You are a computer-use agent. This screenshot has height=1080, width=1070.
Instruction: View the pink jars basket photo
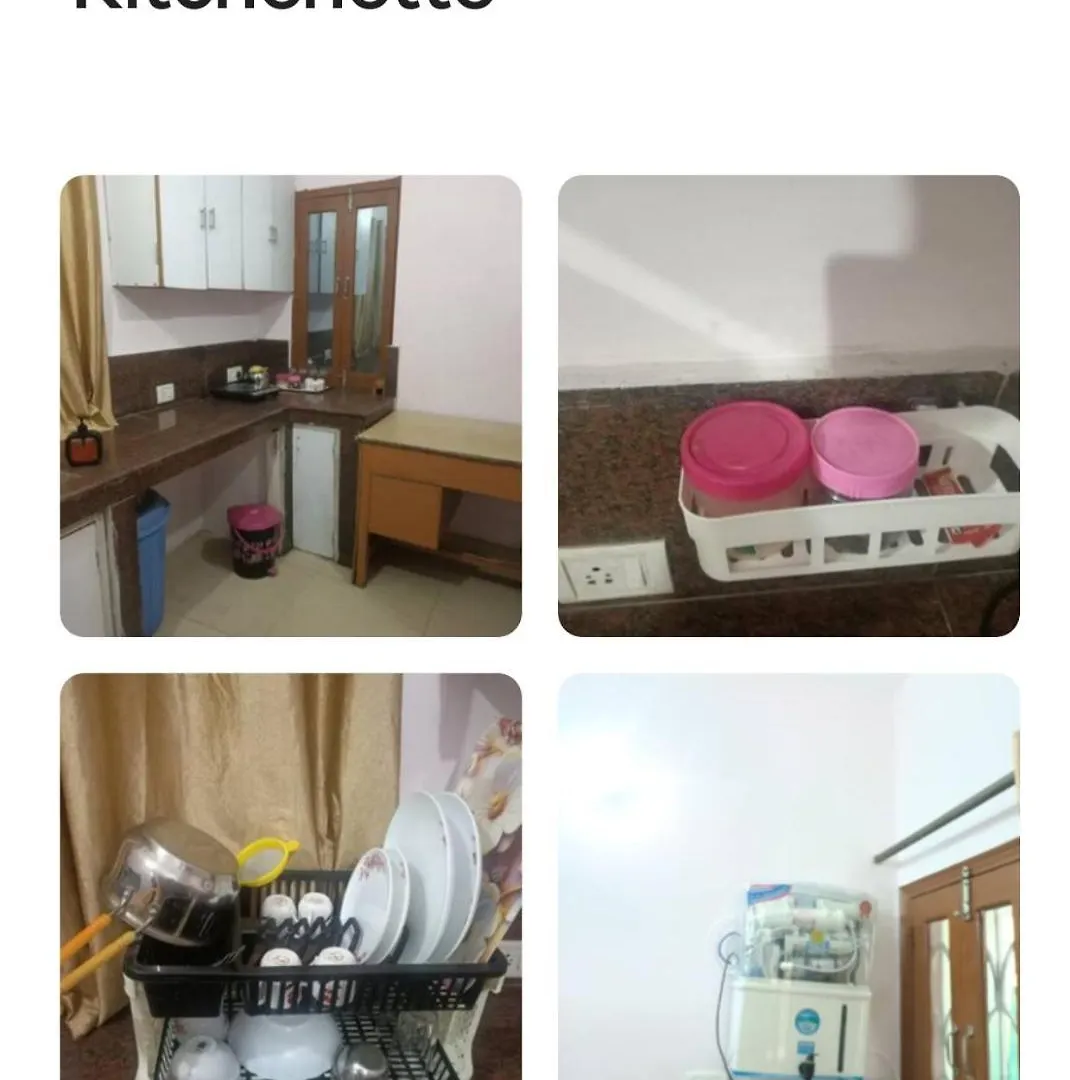point(788,405)
